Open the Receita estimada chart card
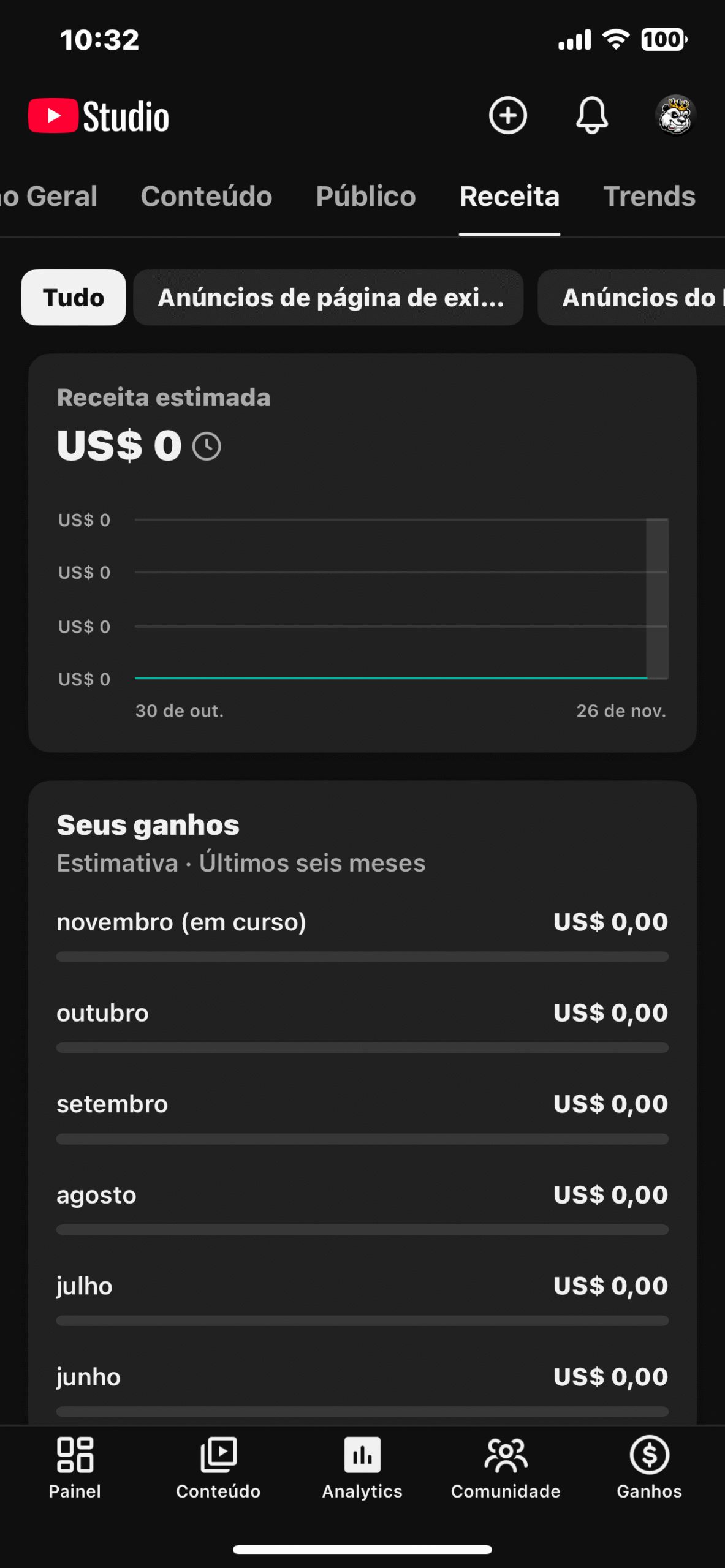 tap(362, 552)
